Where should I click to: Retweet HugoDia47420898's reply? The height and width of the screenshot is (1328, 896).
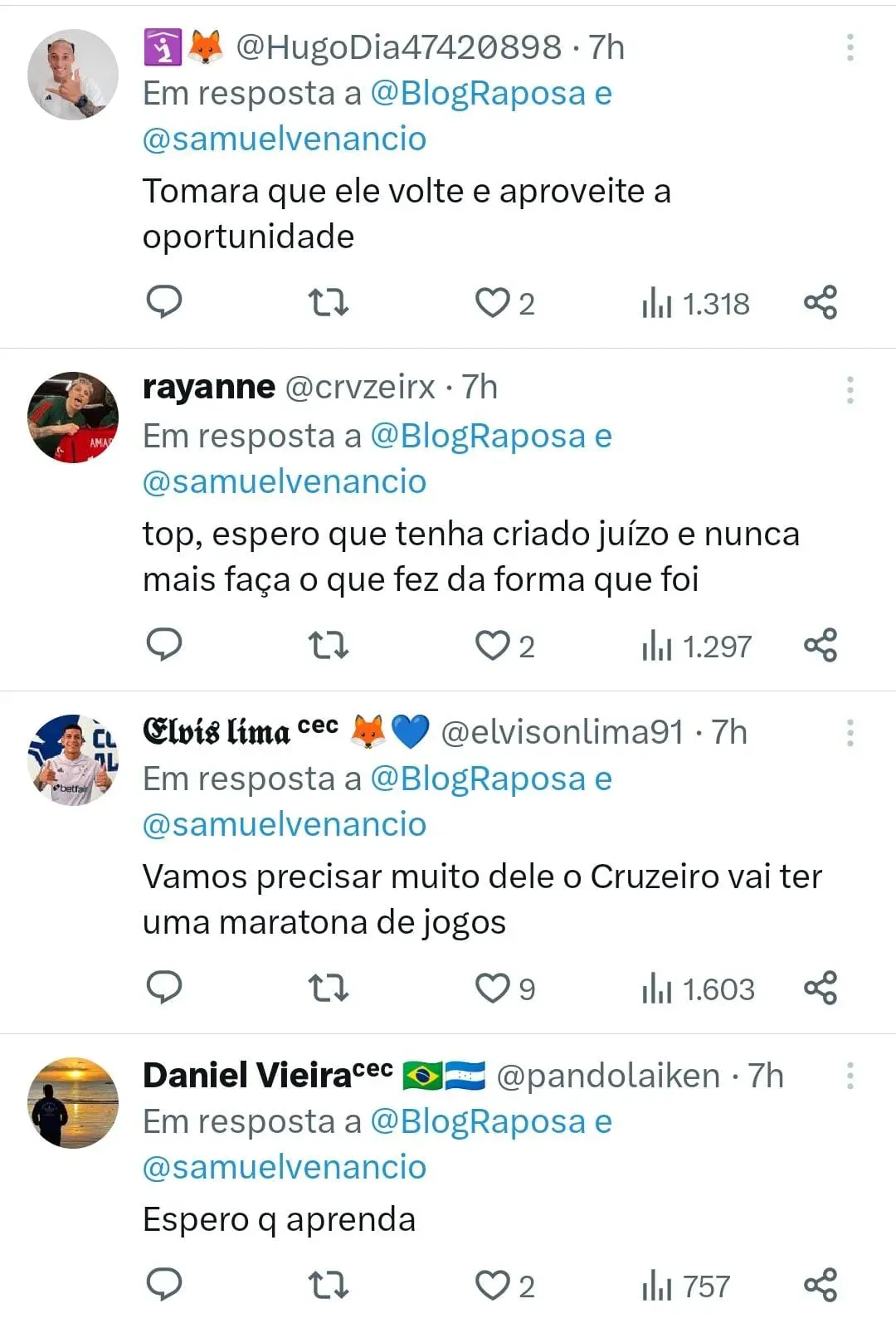coord(329,302)
